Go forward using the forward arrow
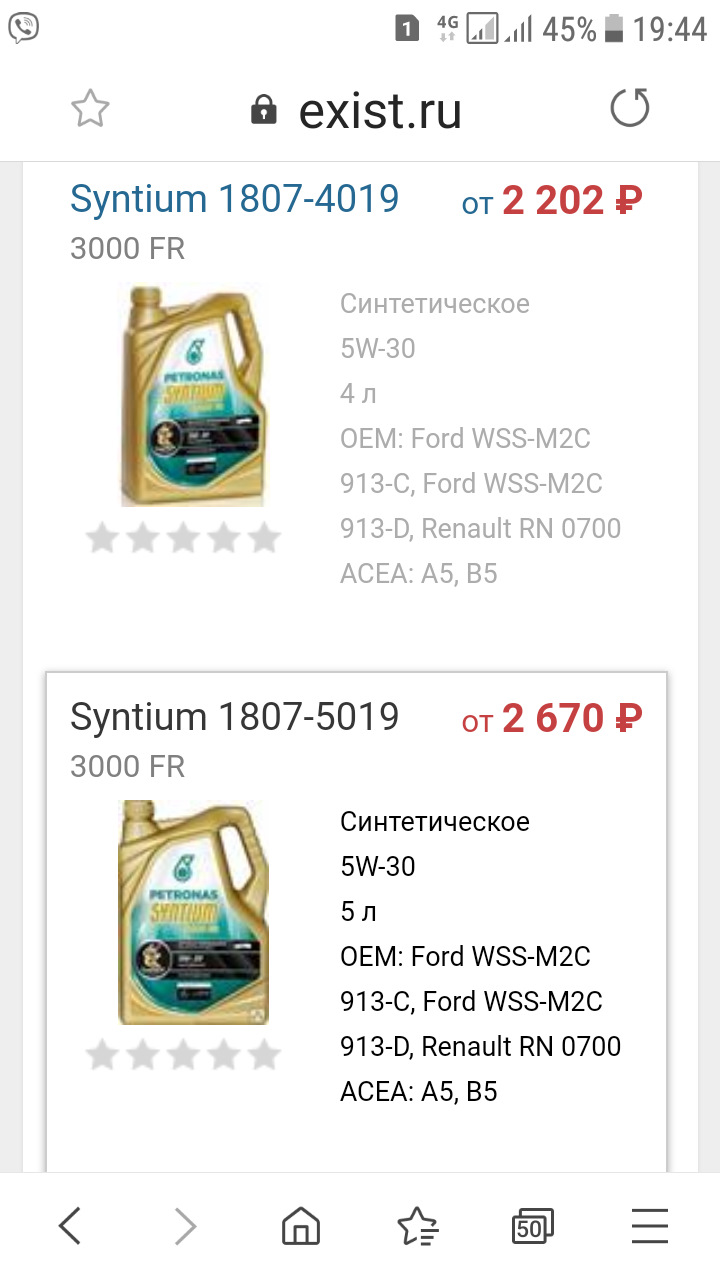This screenshot has height=1280, width=720. pos(186,1224)
